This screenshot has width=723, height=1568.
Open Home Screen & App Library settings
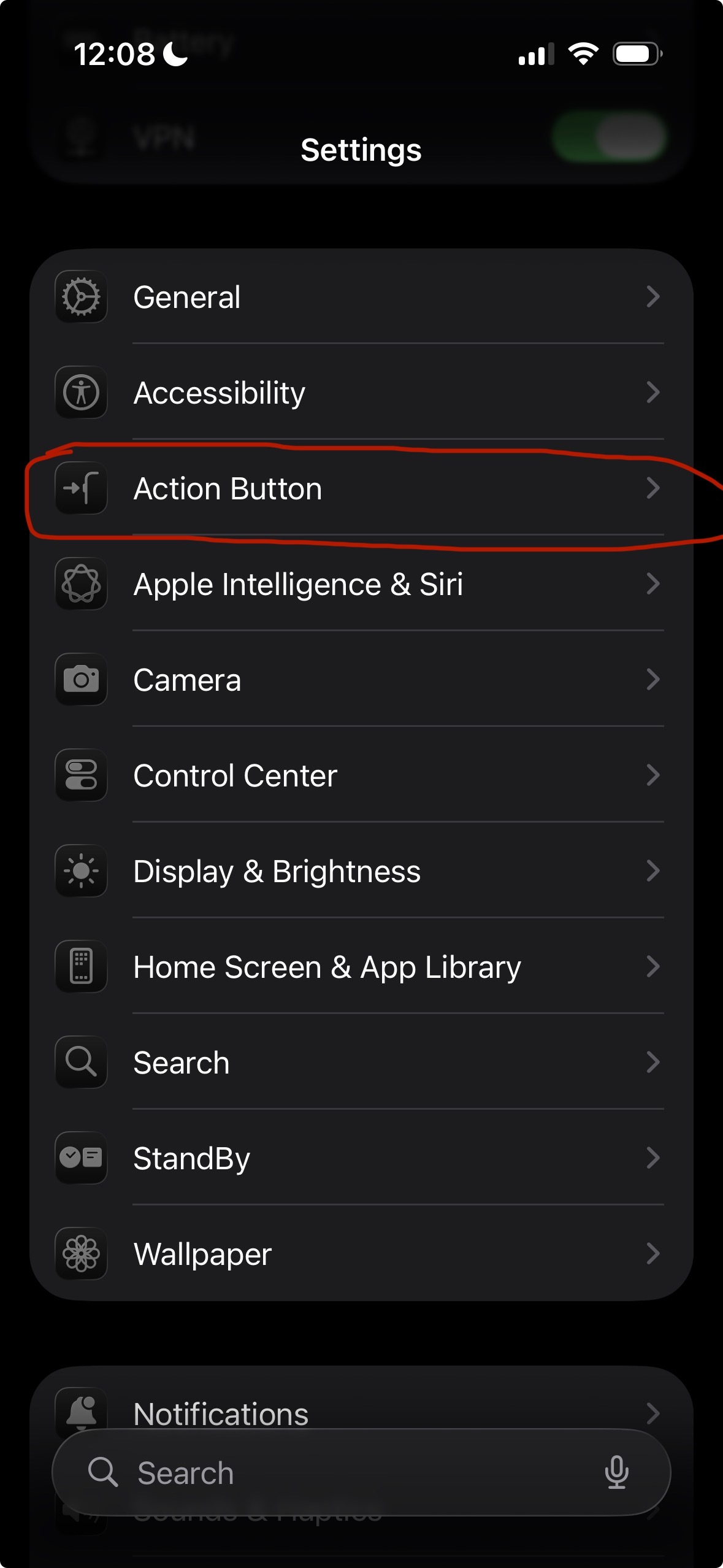pyautogui.click(x=362, y=967)
